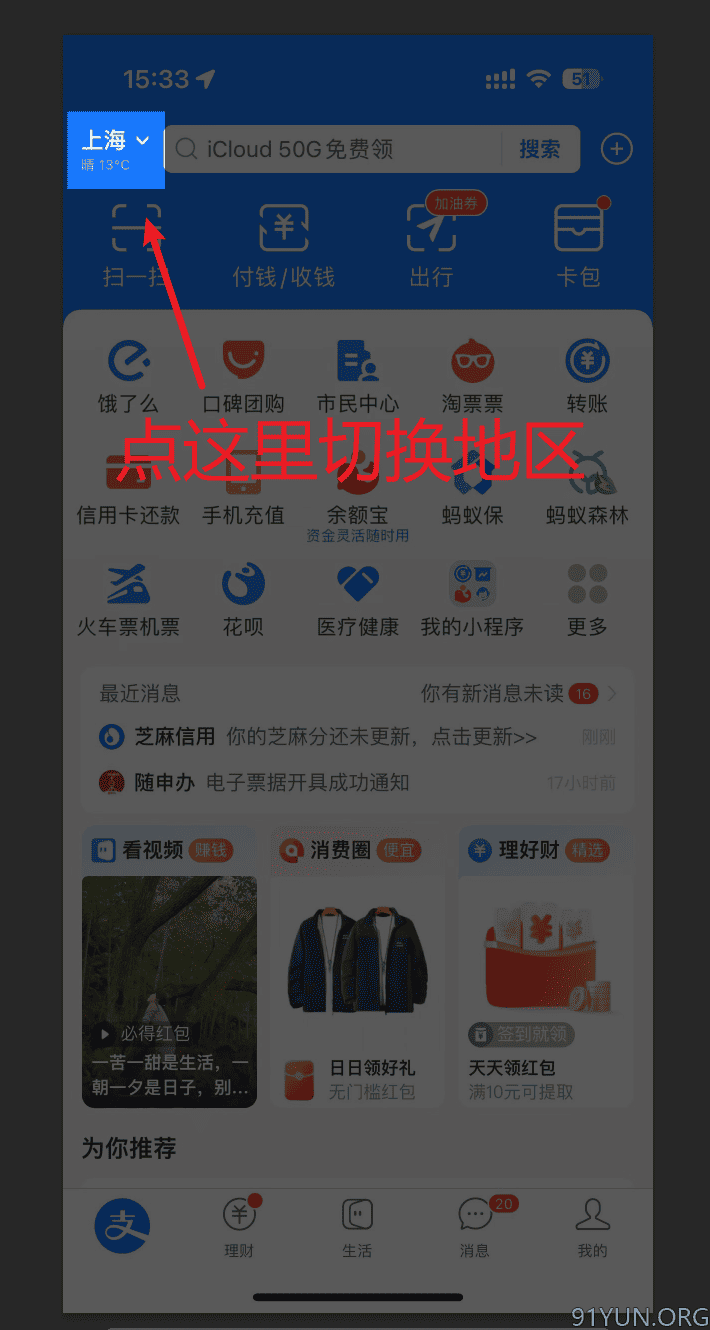Image resolution: width=710 pixels, height=1330 pixels.
Task: Open 付钱/收钱 payment code
Action: point(284,245)
